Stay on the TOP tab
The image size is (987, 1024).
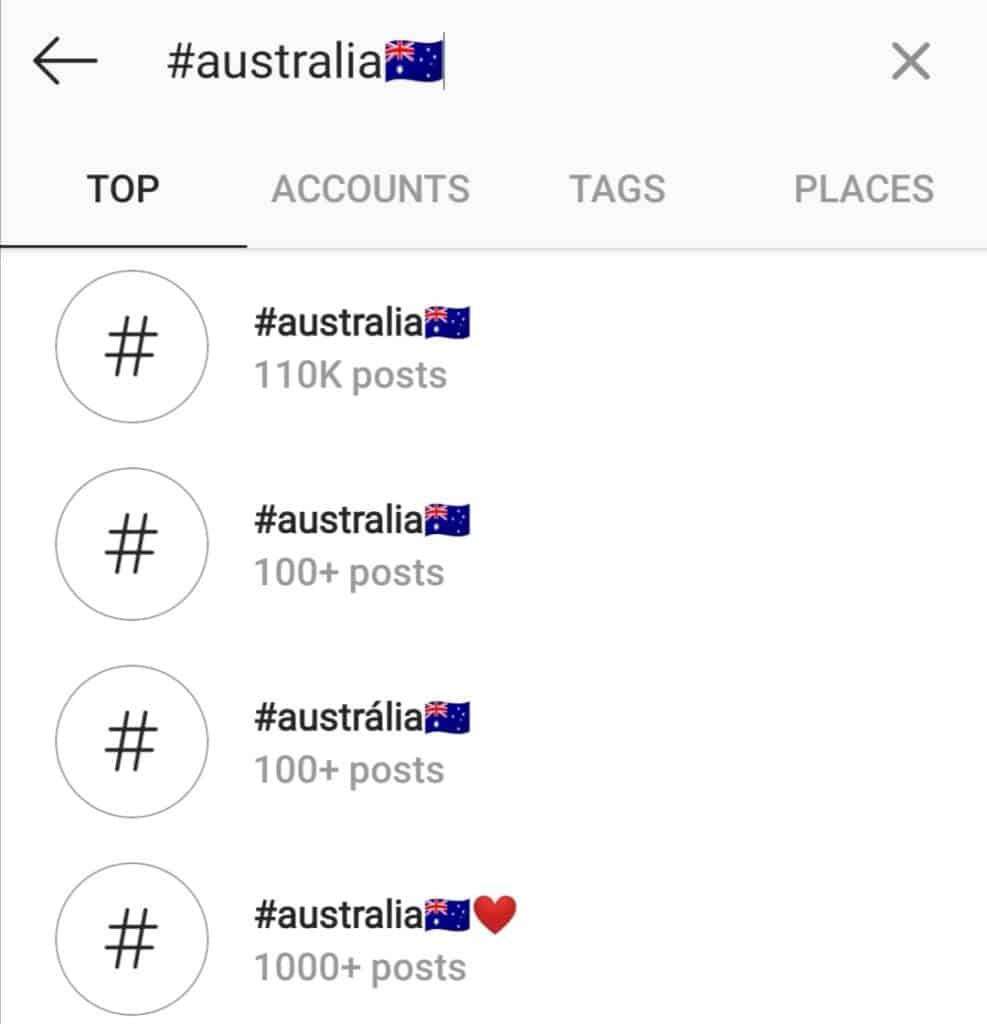[123, 189]
